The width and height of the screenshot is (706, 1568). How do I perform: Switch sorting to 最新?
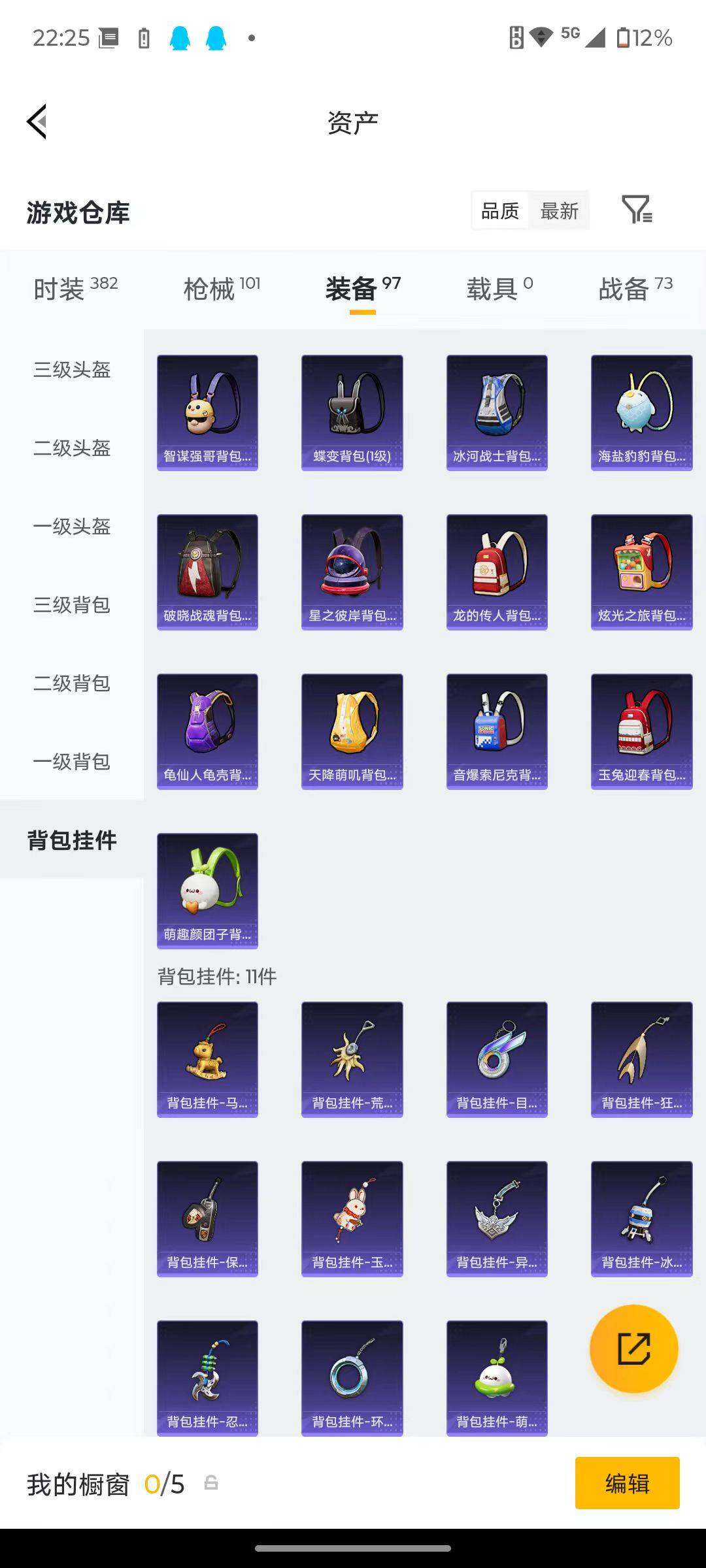560,210
